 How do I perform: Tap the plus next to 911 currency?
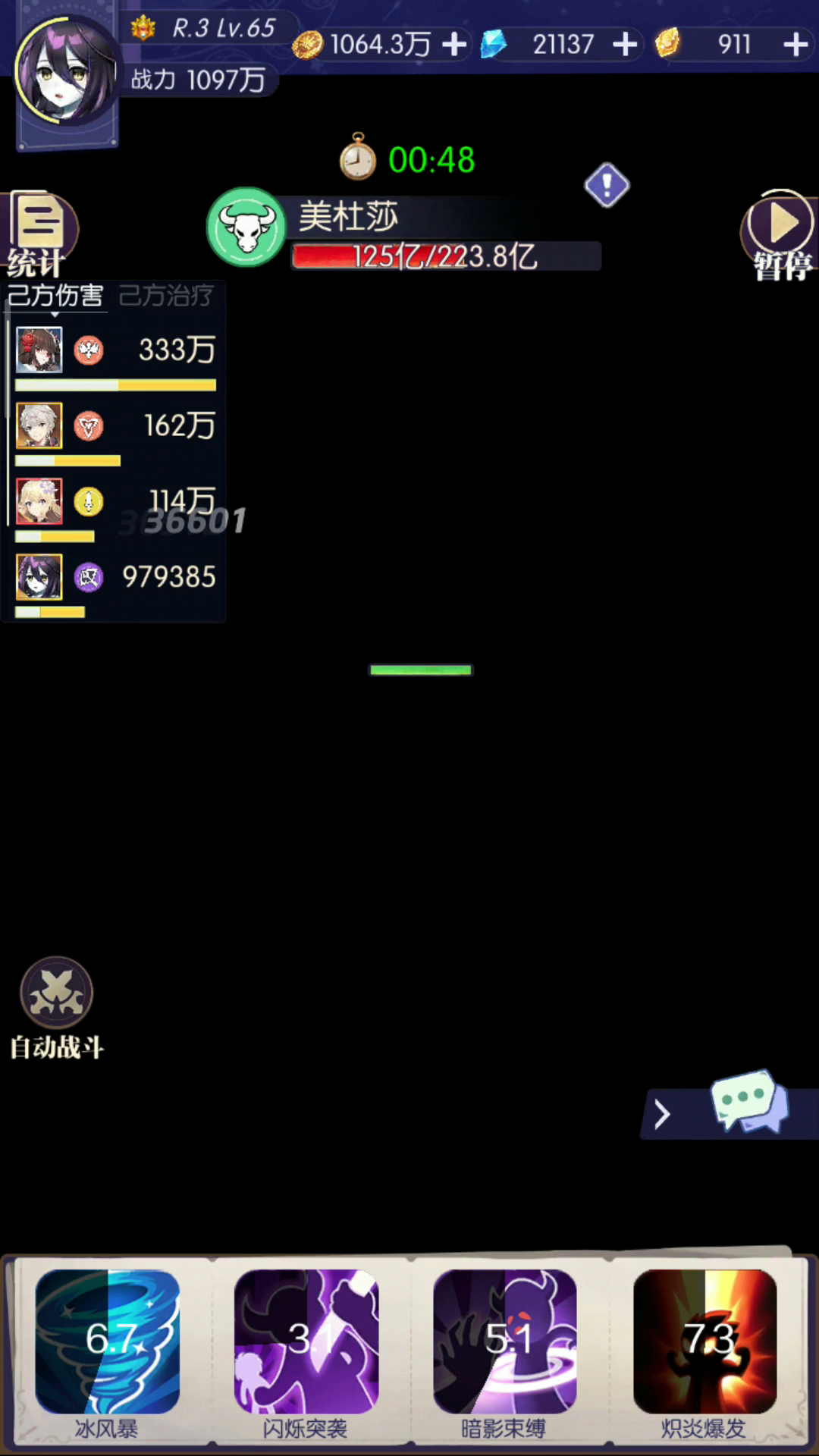795,44
